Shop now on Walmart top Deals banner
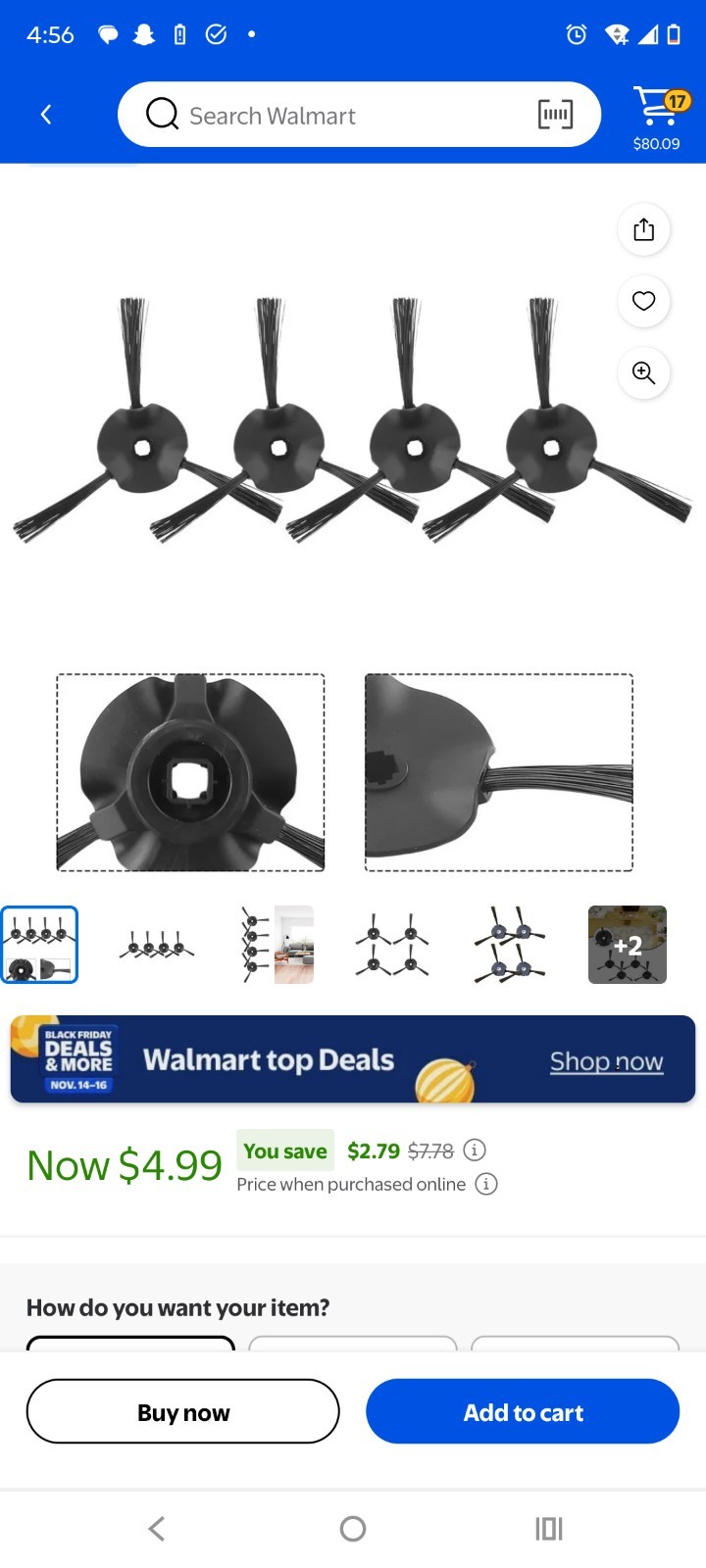 (606, 1061)
